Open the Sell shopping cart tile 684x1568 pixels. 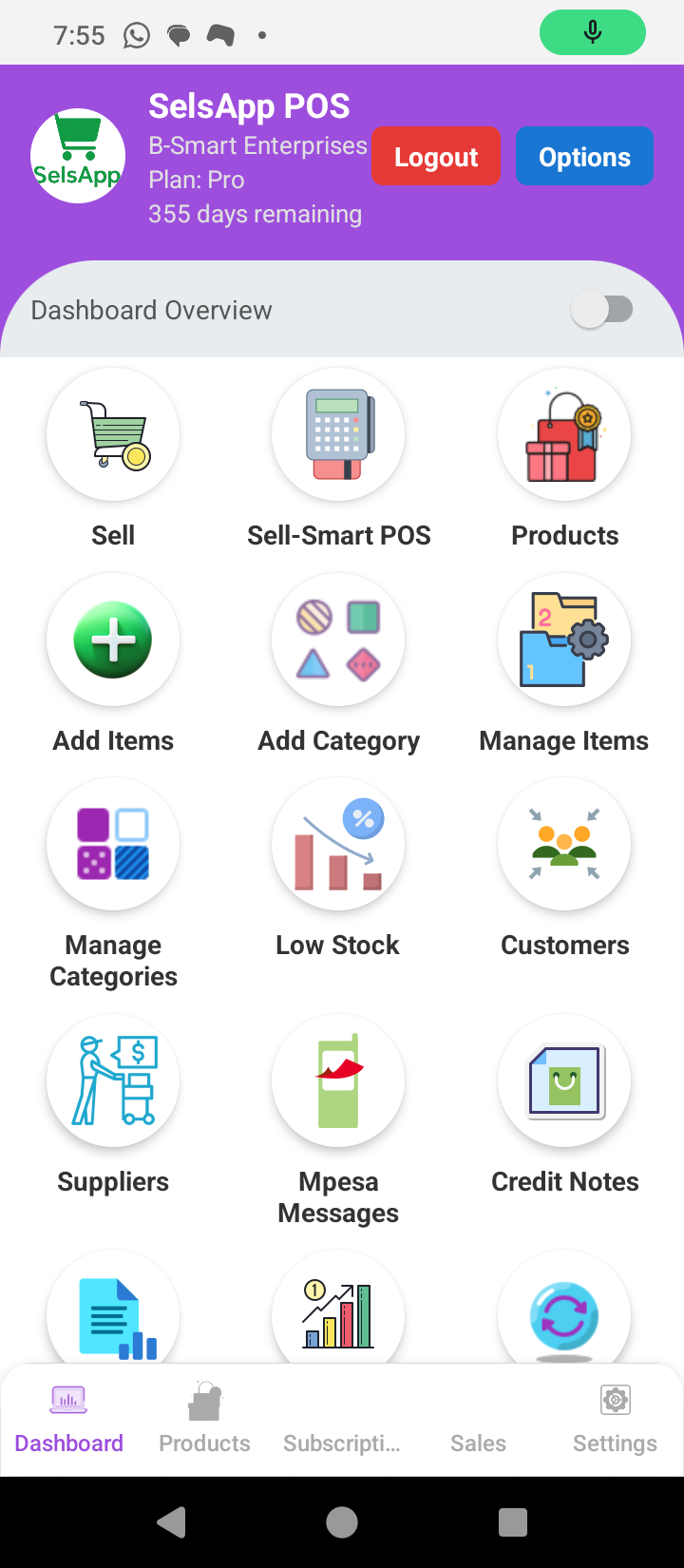(x=113, y=435)
